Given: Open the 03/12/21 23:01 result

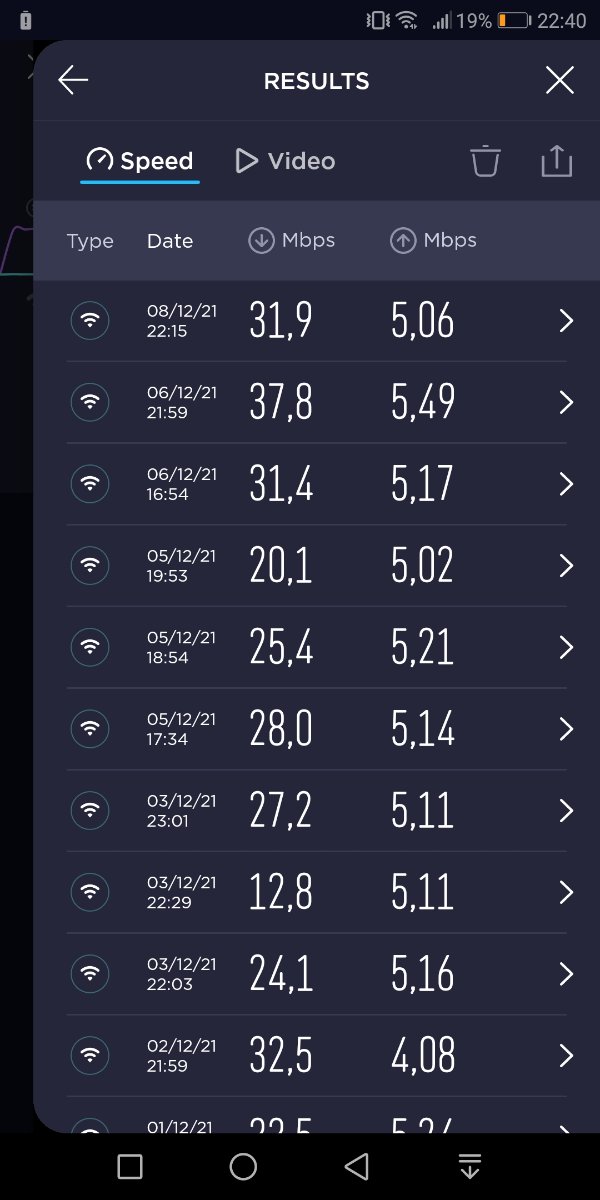Looking at the screenshot, I should click(x=316, y=810).
